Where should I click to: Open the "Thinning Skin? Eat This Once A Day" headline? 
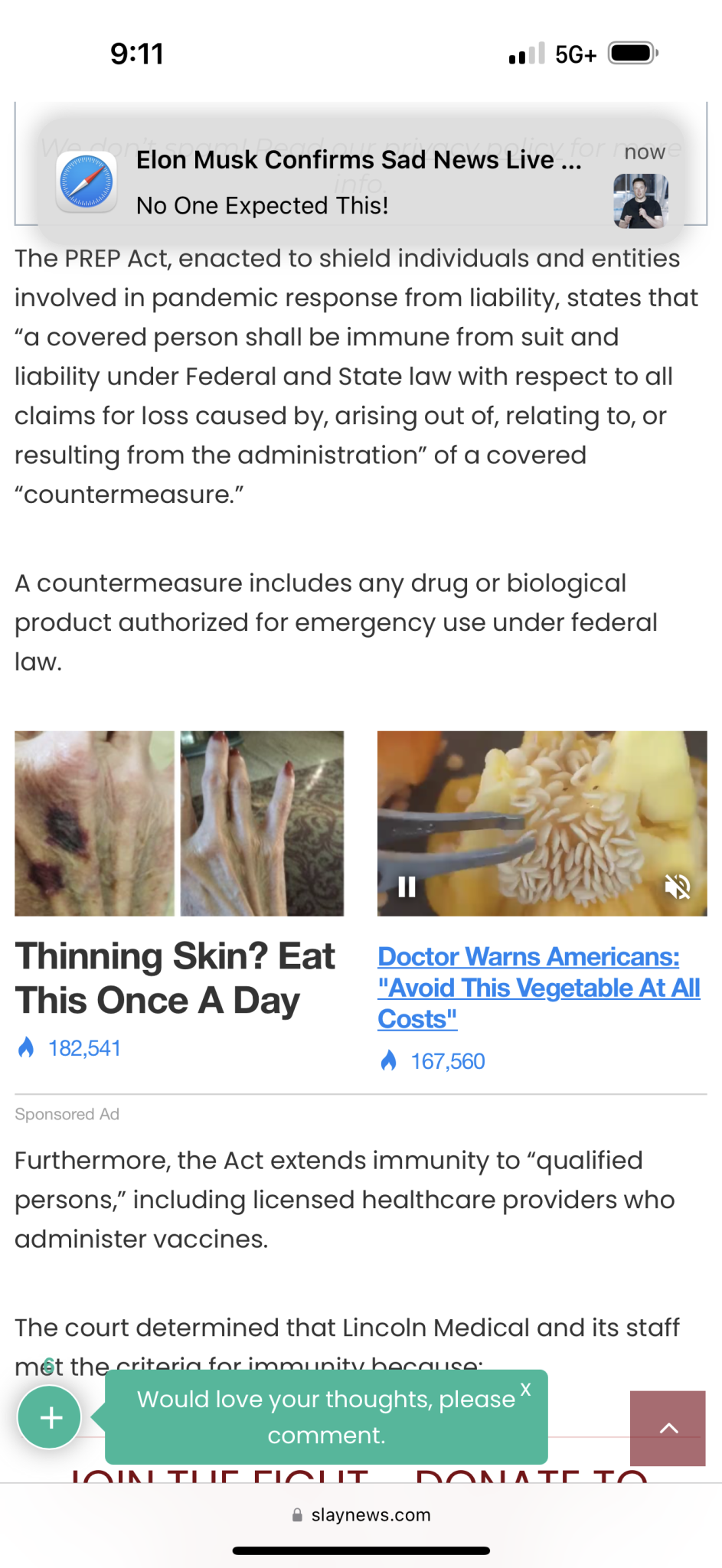pos(175,978)
